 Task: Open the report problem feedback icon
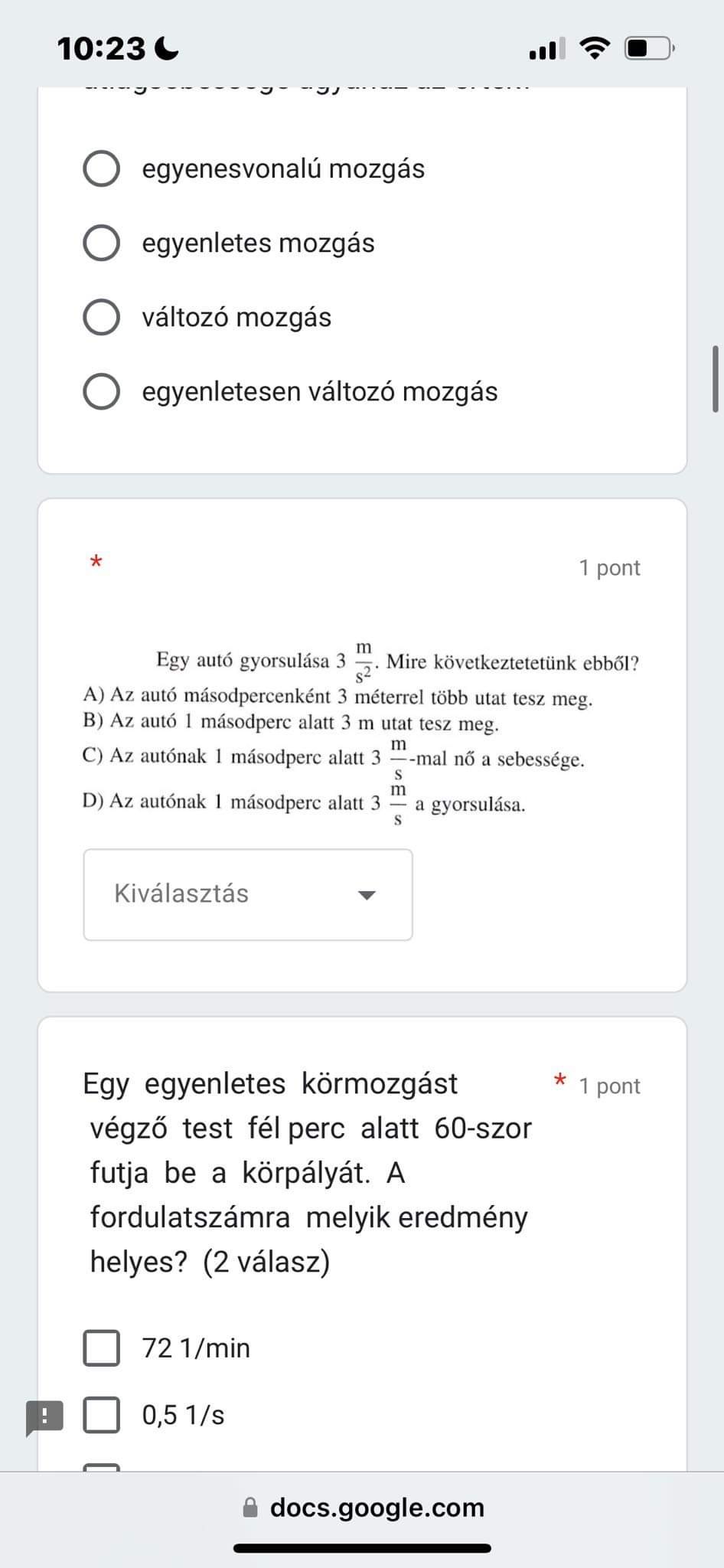(x=44, y=1416)
